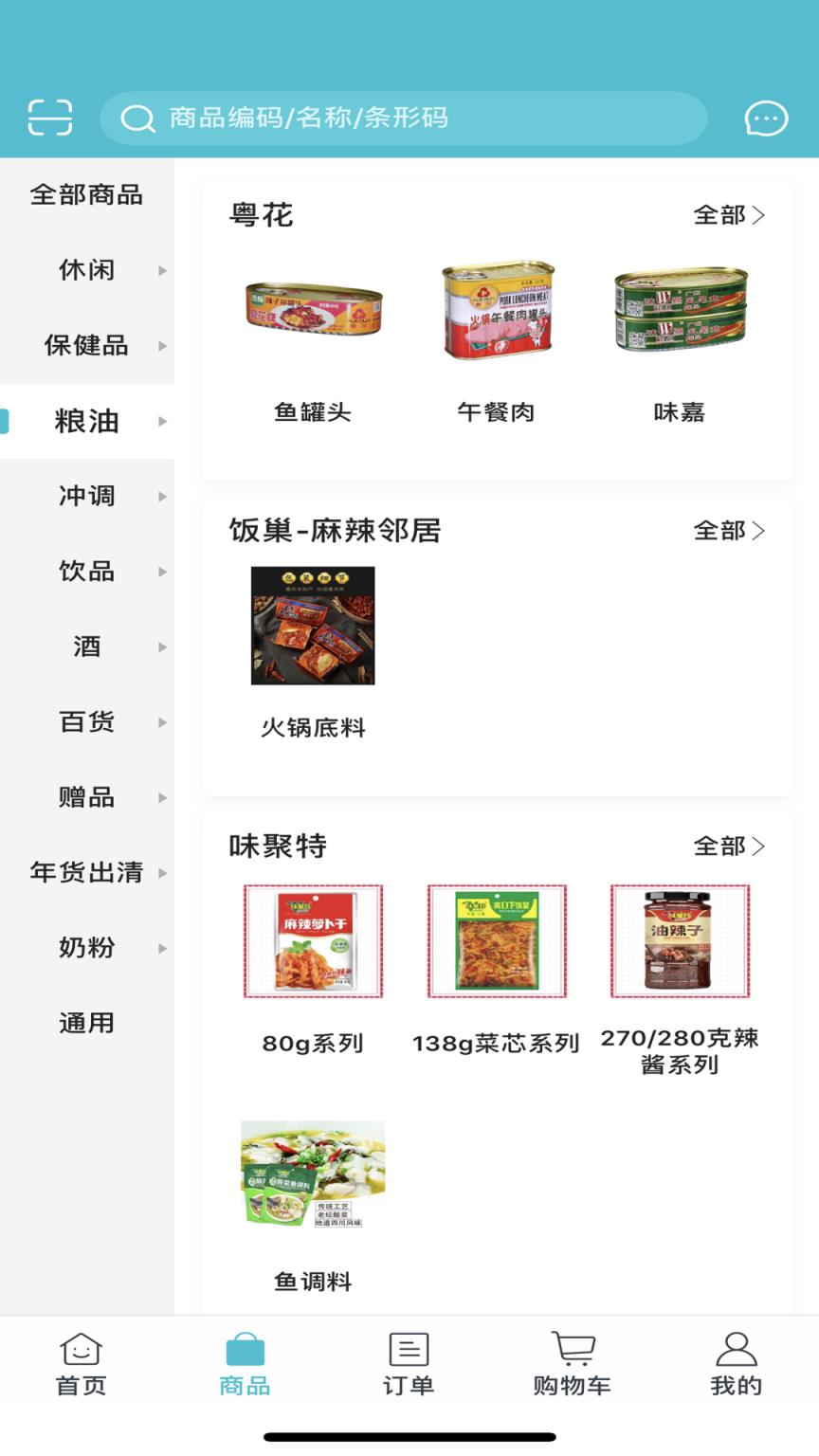Select the 粮油 category in sidebar
This screenshot has width=819, height=1456.
(x=87, y=421)
